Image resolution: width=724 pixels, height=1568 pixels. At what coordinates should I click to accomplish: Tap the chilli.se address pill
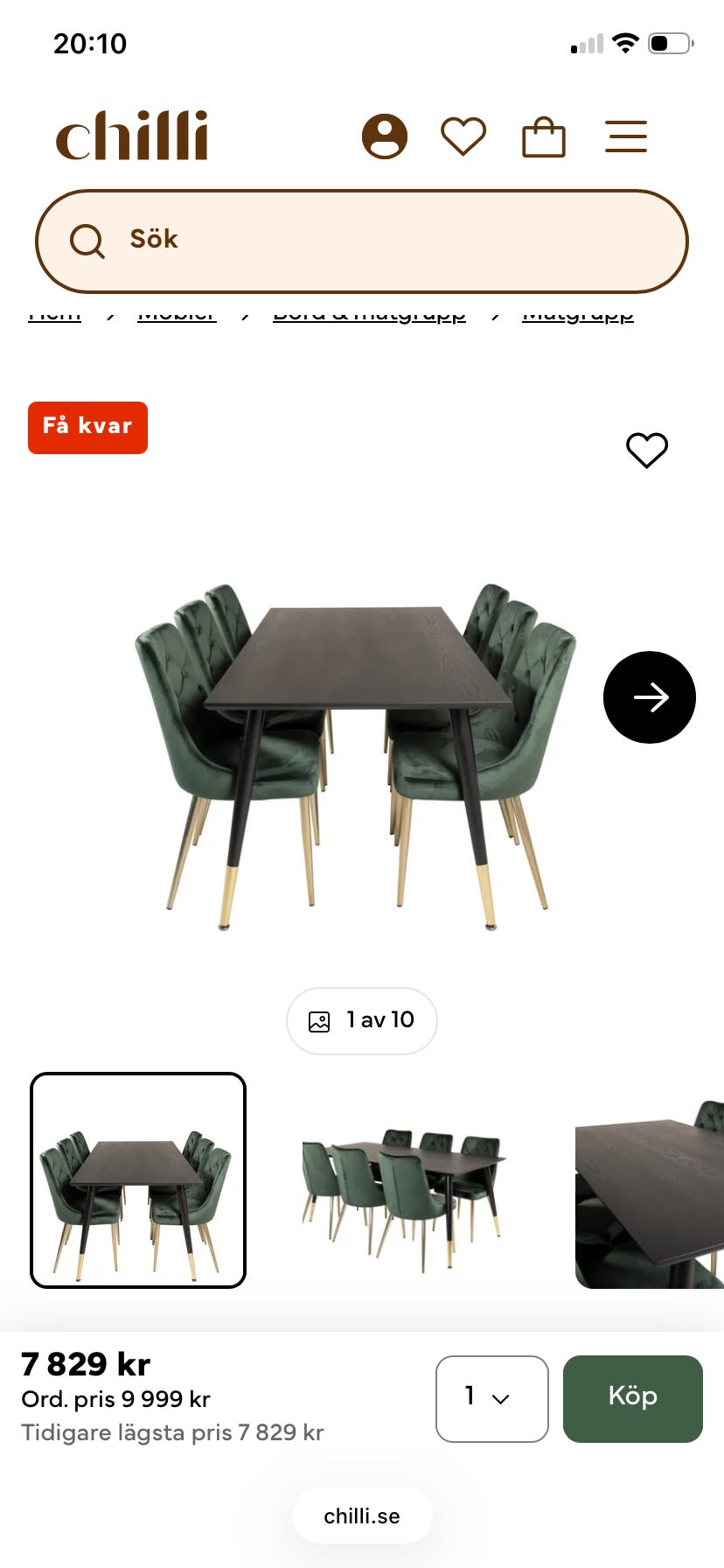pyautogui.click(x=362, y=1516)
